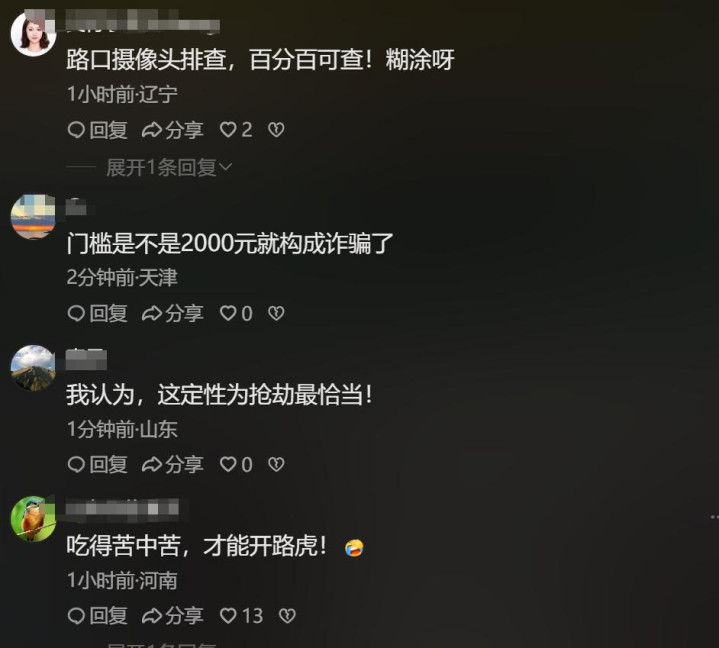The width and height of the screenshot is (719, 648).
Task: Open the mountain avatar of Shandong commenter
Action: (x=33, y=368)
